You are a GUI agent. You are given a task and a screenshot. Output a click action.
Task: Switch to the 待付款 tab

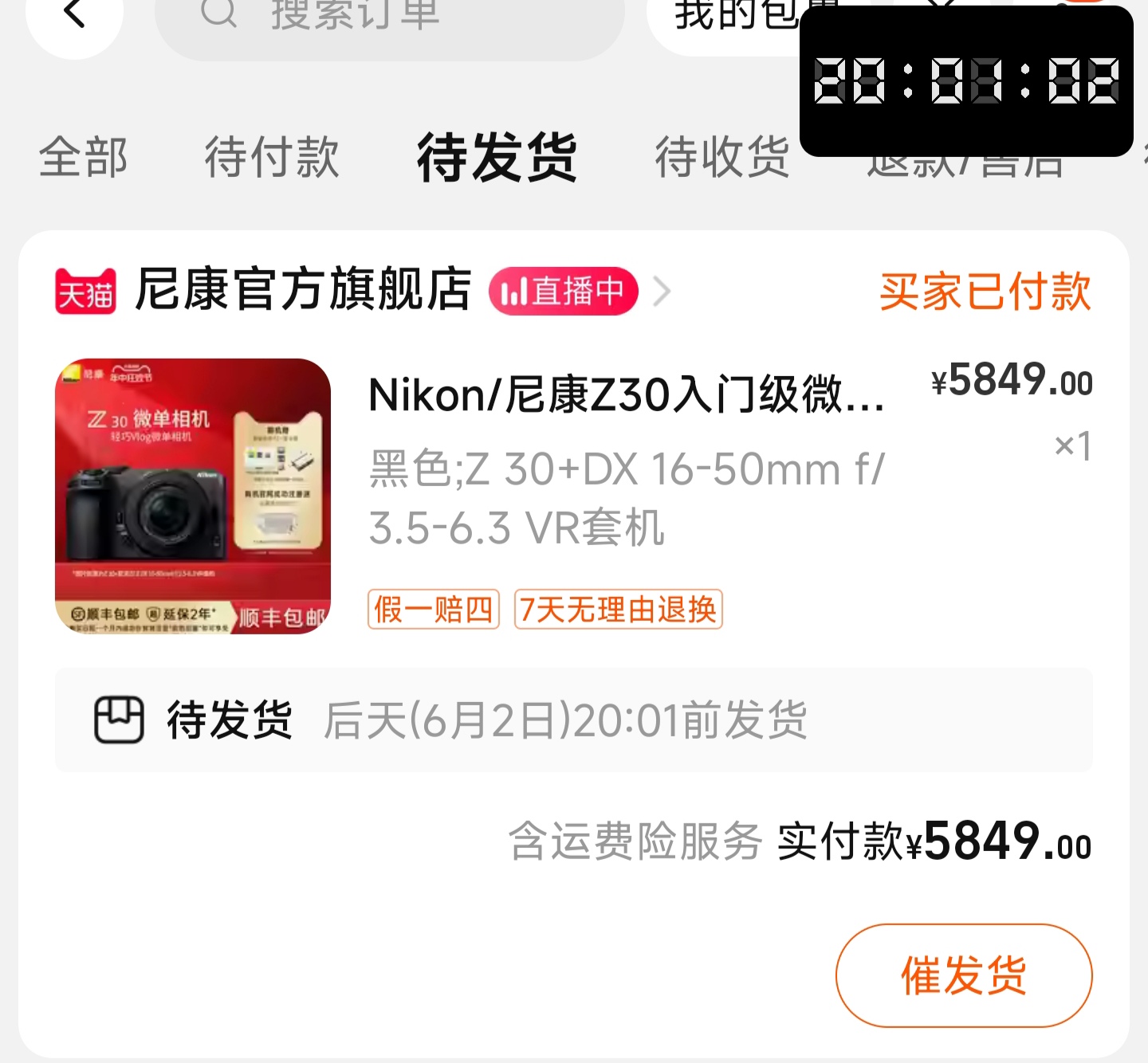click(272, 157)
